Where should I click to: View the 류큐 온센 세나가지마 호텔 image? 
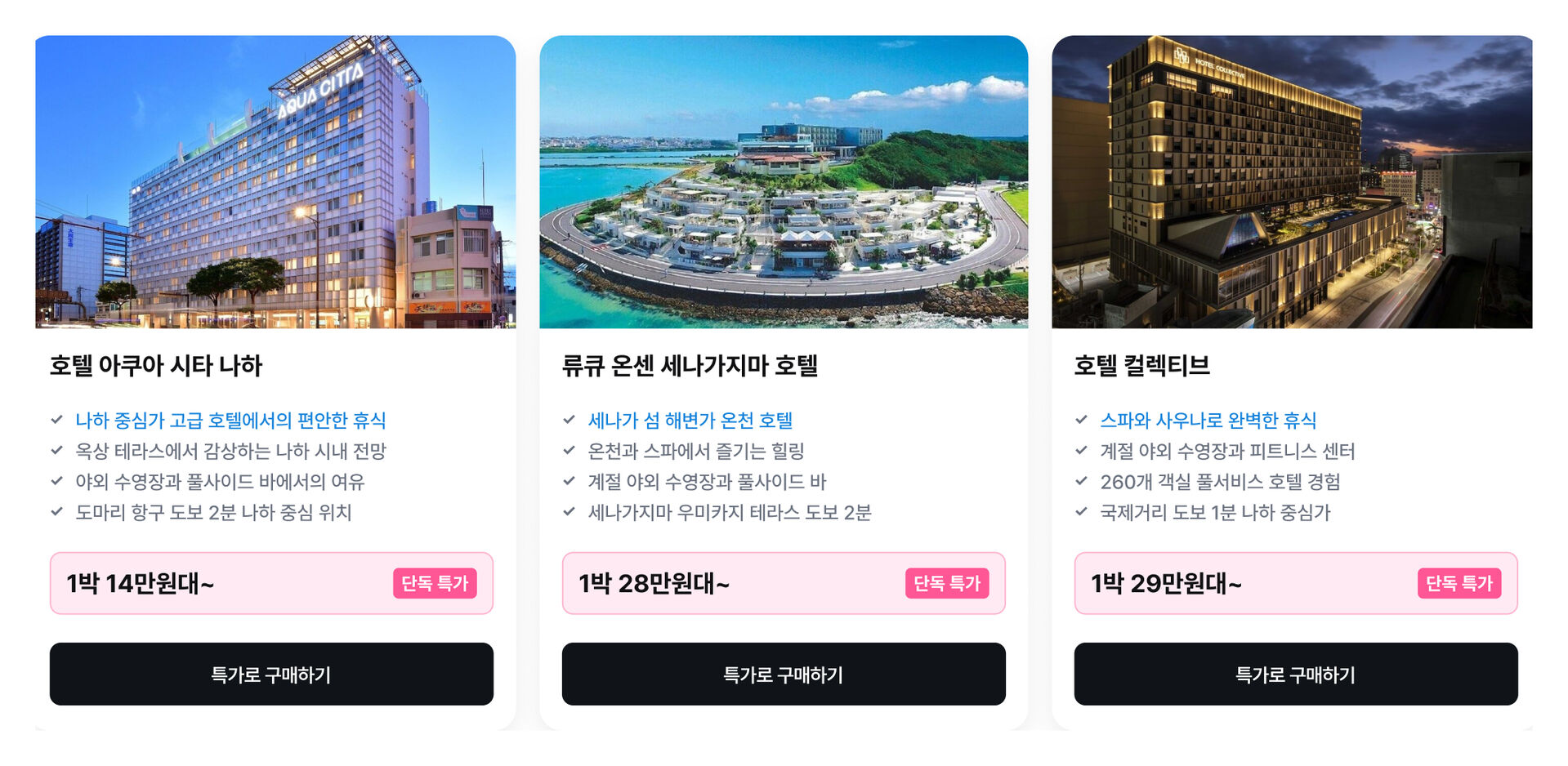point(783,181)
